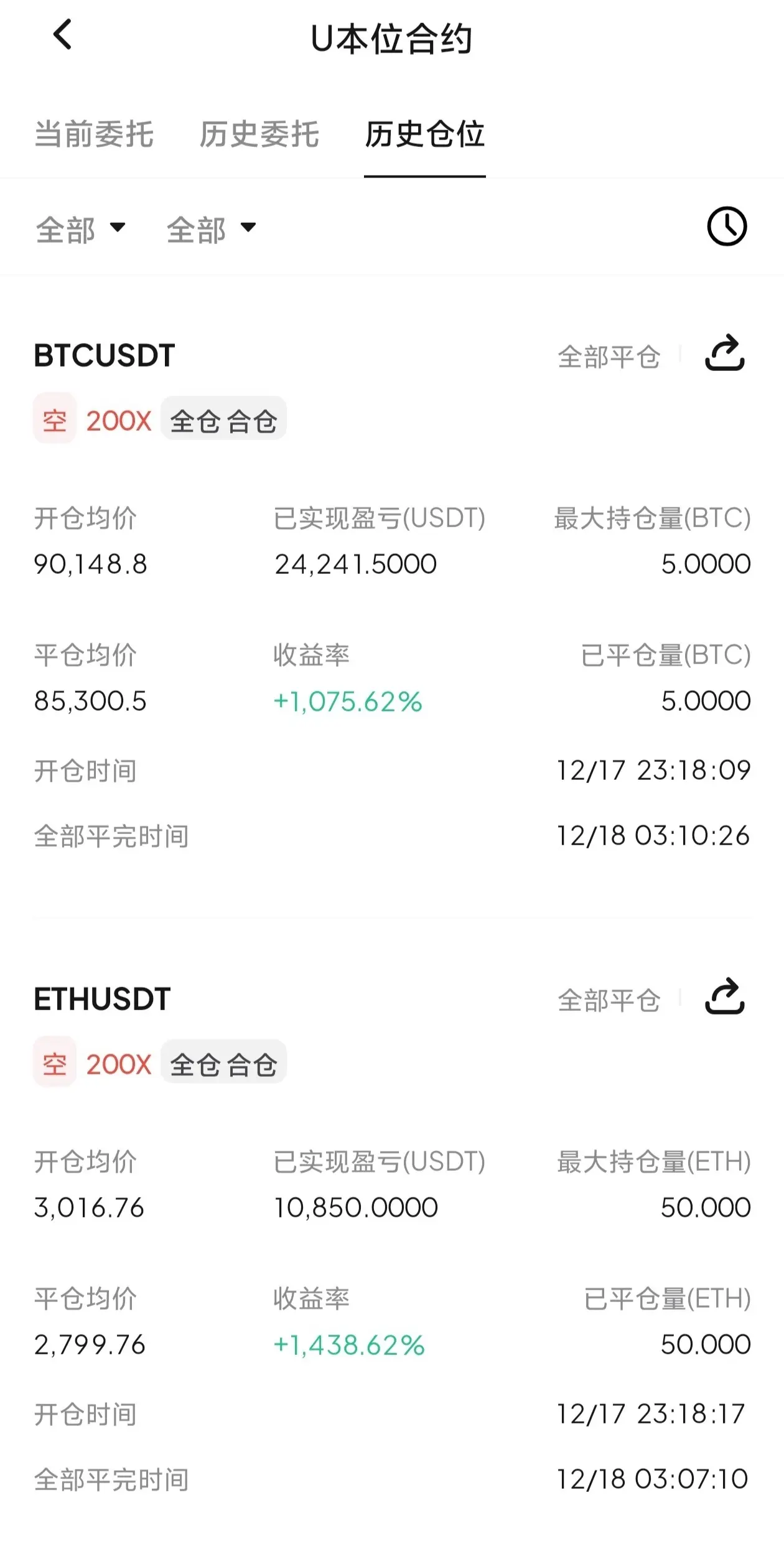Go back using the top-left arrow
This screenshot has width=784, height=1556.
tap(62, 35)
